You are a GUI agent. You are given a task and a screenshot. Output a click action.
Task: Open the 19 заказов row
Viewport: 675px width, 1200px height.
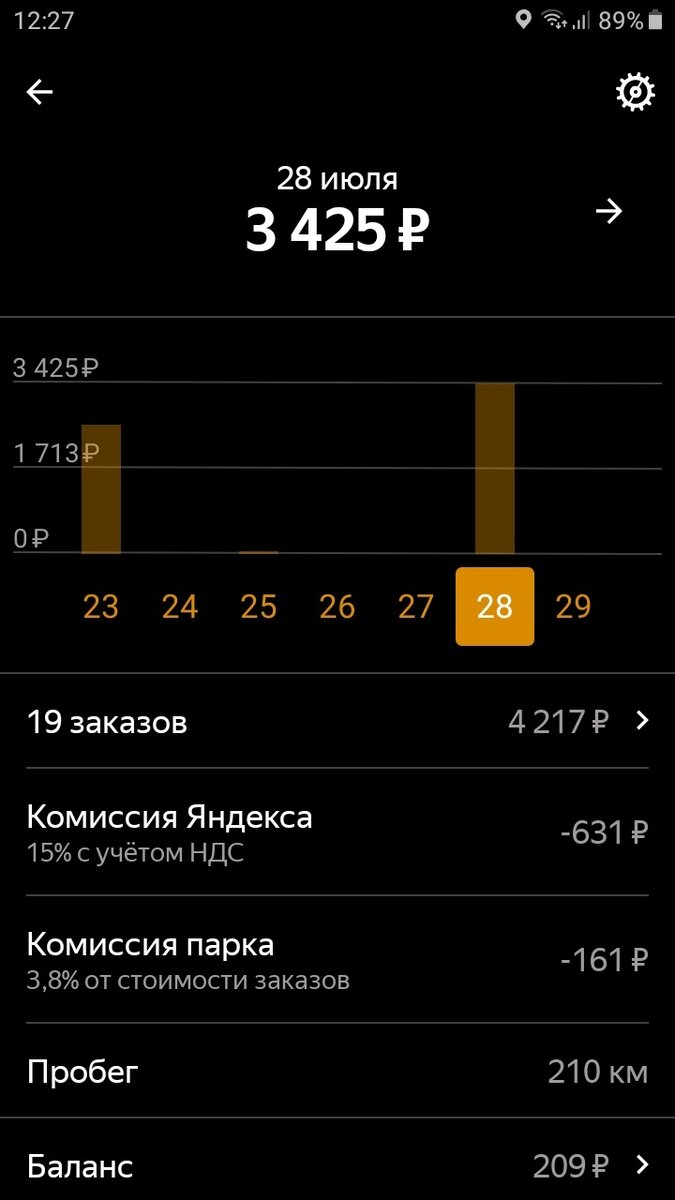point(337,721)
